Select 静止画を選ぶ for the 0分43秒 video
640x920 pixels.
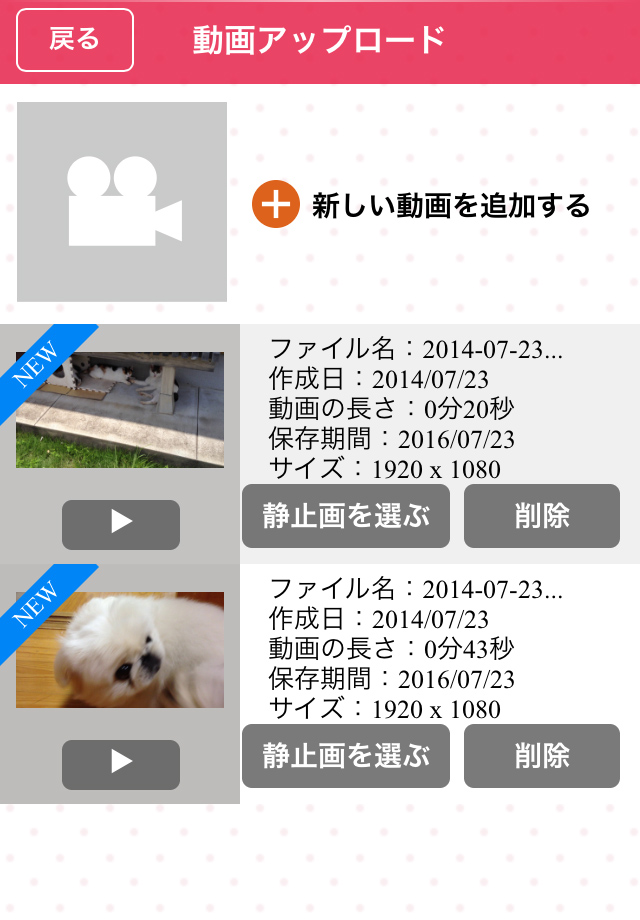pyautogui.click(x=346, y=756)
